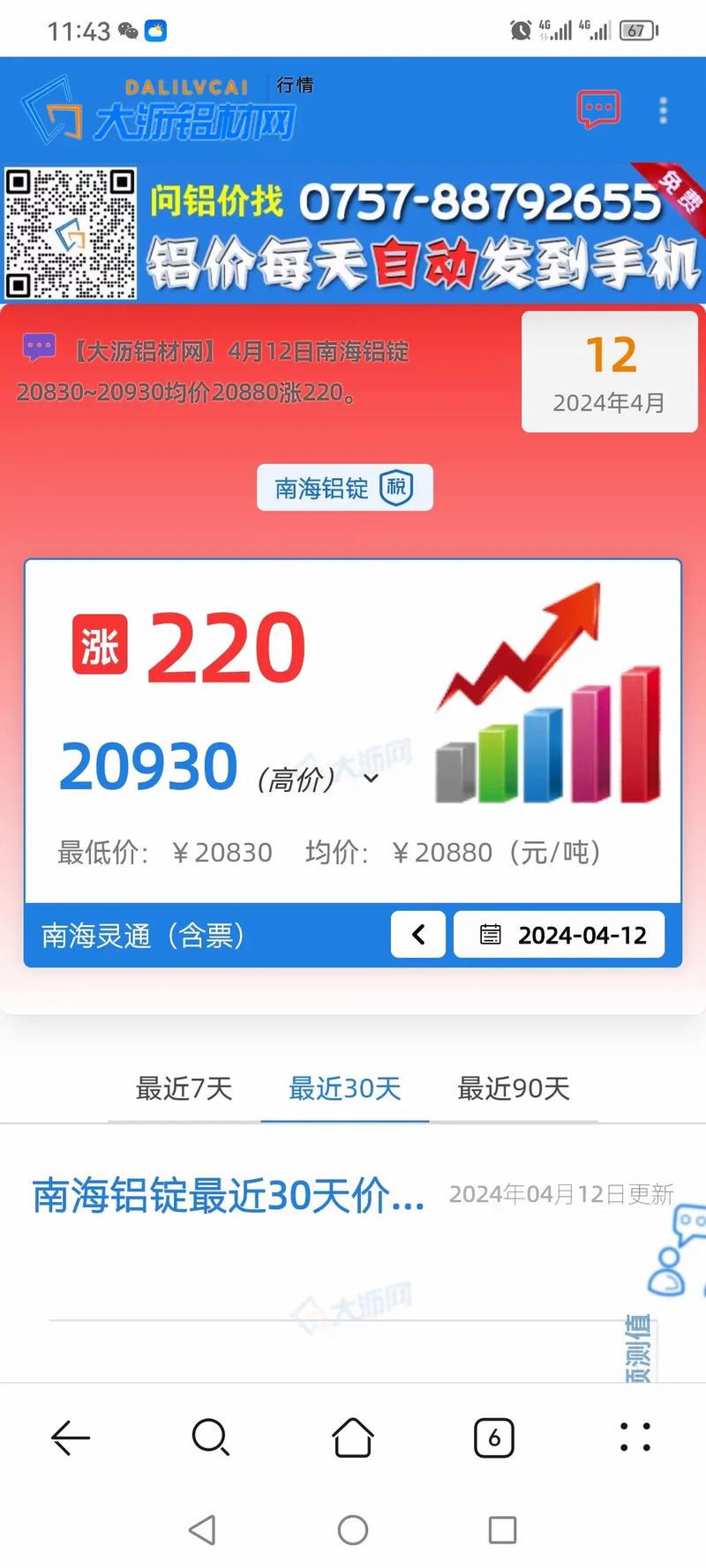This screenshot has height=1568, width=706.
Task: Go to the browser home page
Action: 353,1437
